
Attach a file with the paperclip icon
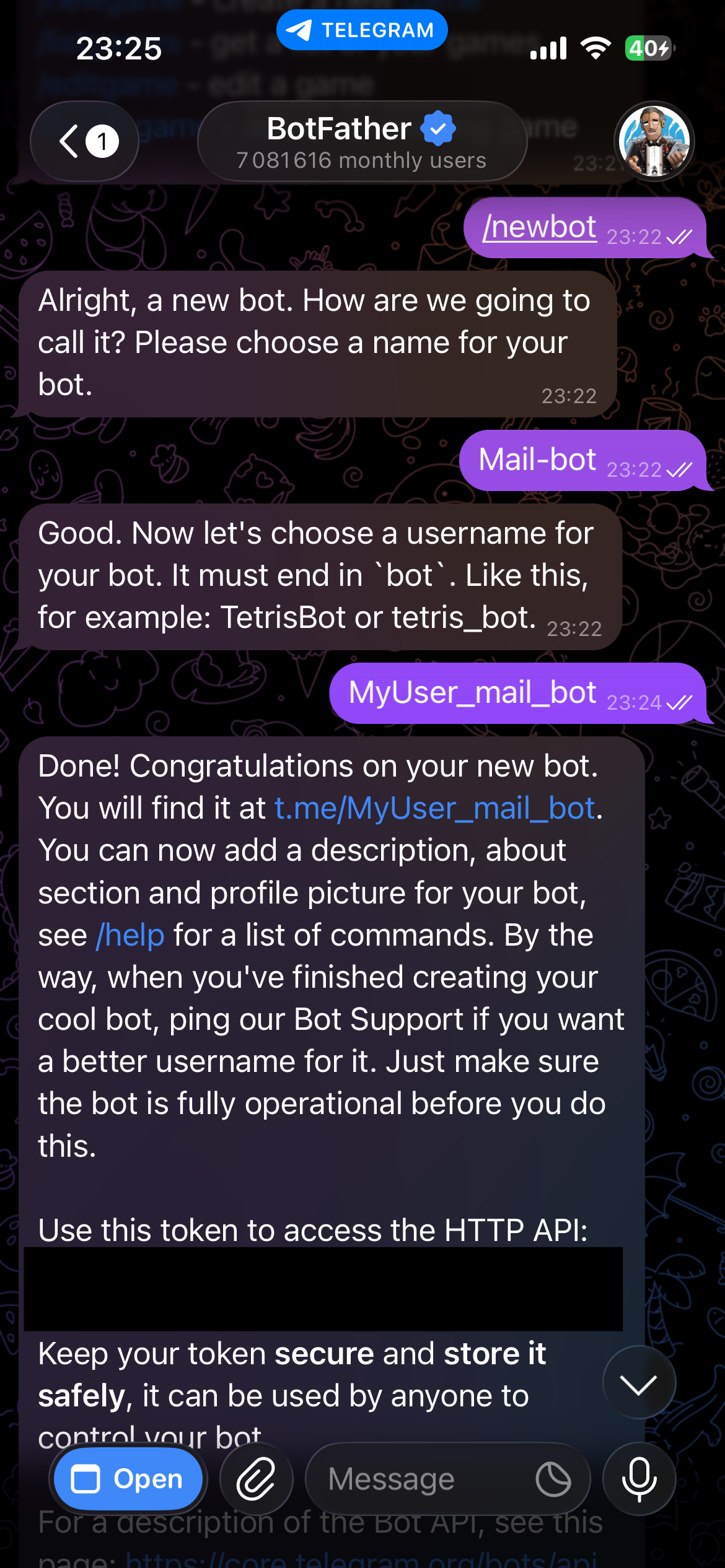coord(256,1479)
